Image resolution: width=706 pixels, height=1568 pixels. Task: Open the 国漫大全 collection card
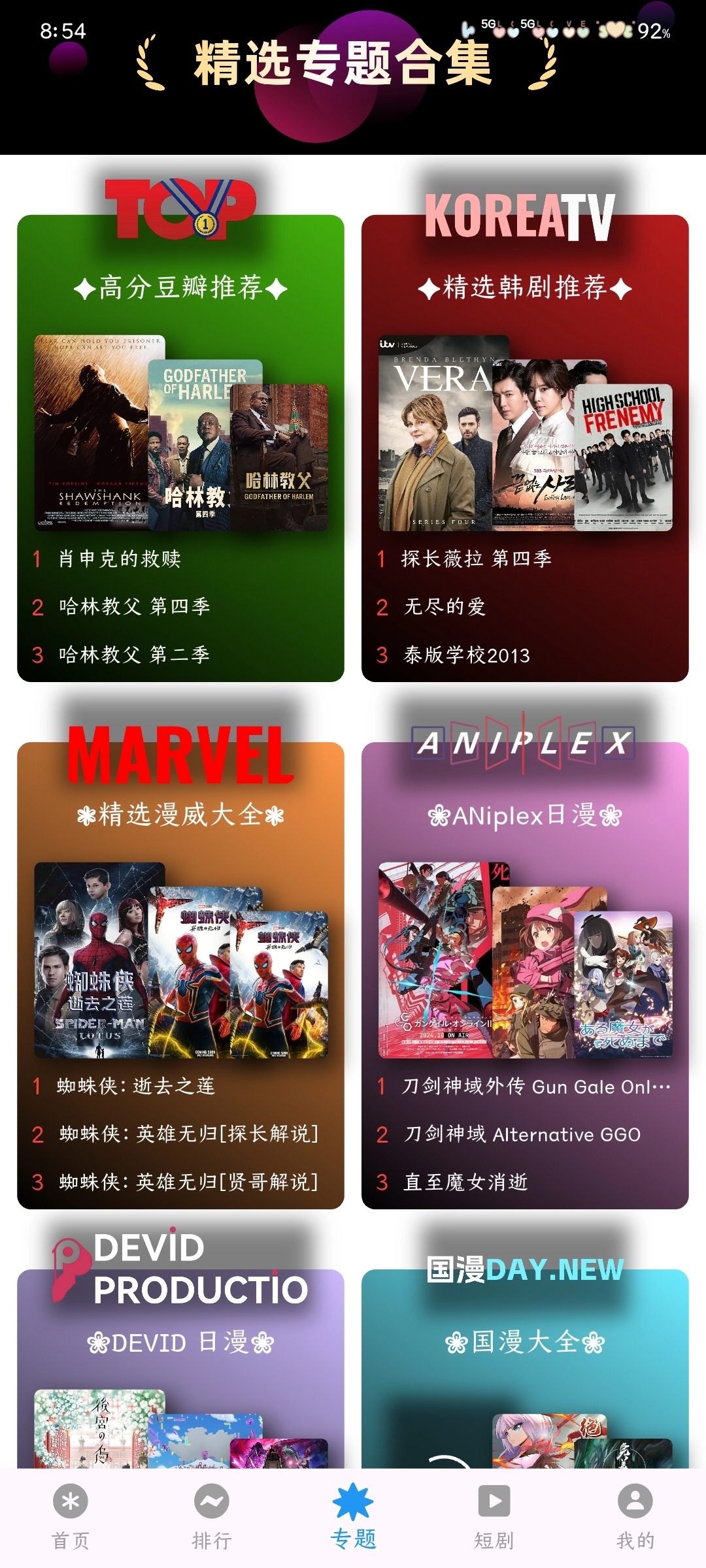coord(525,1343)
